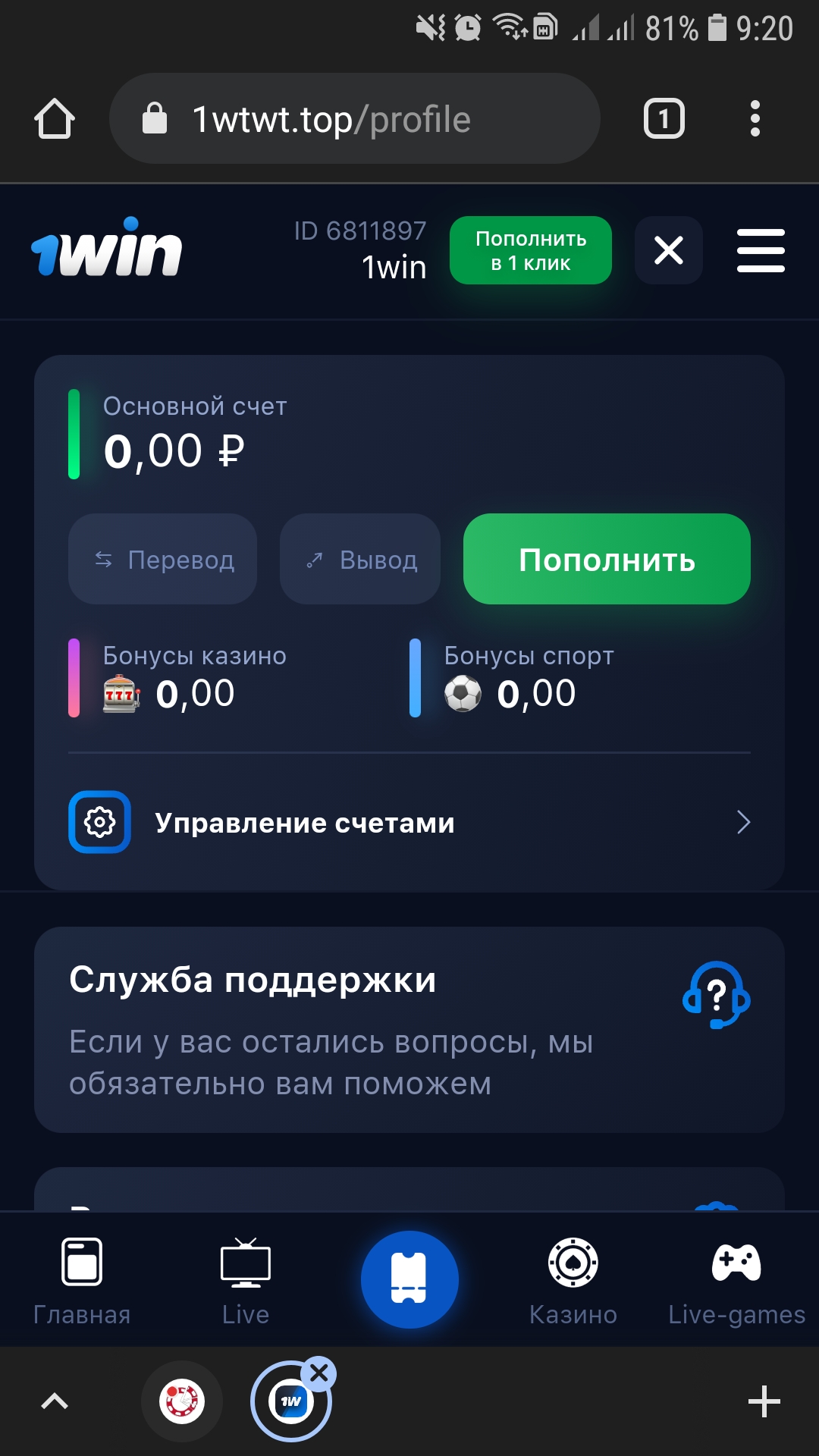
Task: Open the hamburger menu
Action: click(x=761, y=250)
